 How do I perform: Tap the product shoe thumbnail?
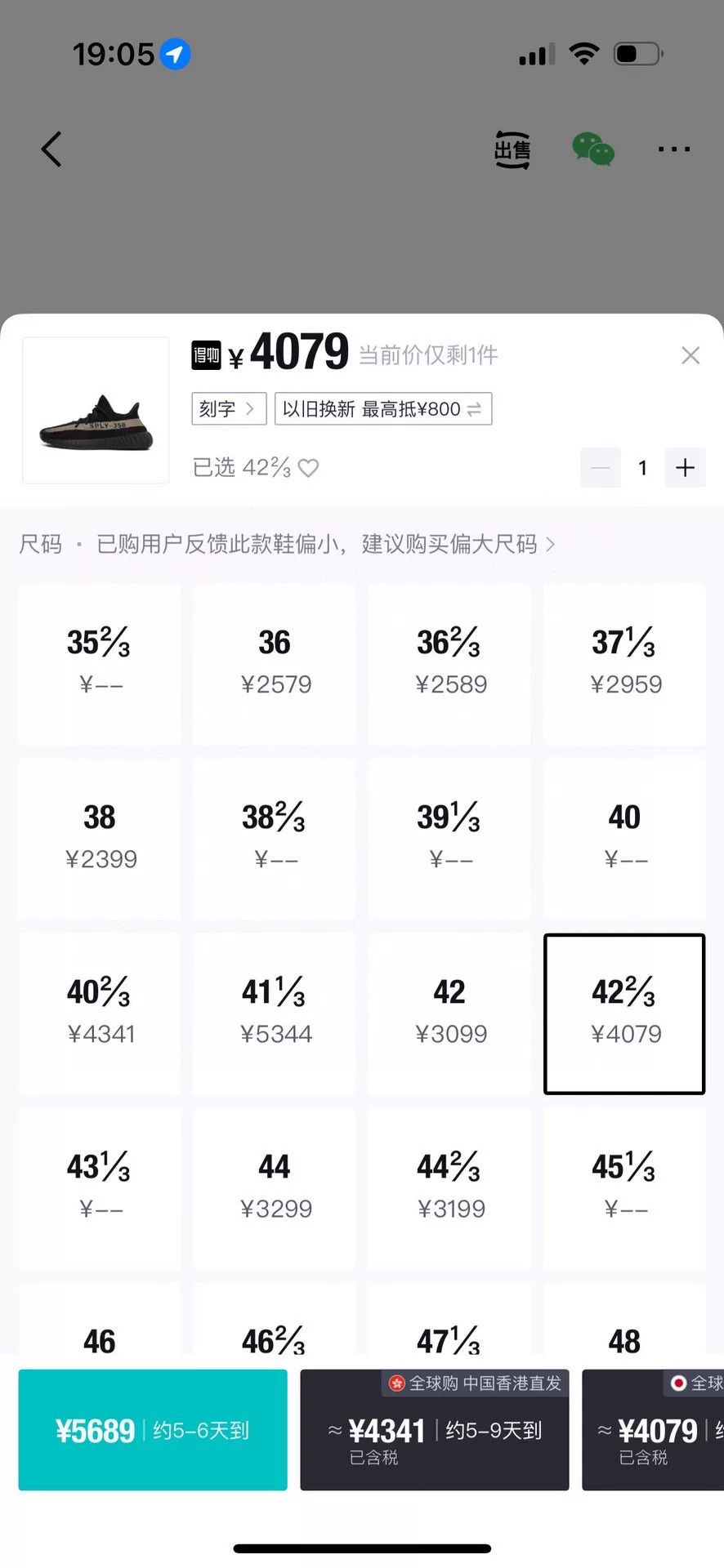coord(96,410)
